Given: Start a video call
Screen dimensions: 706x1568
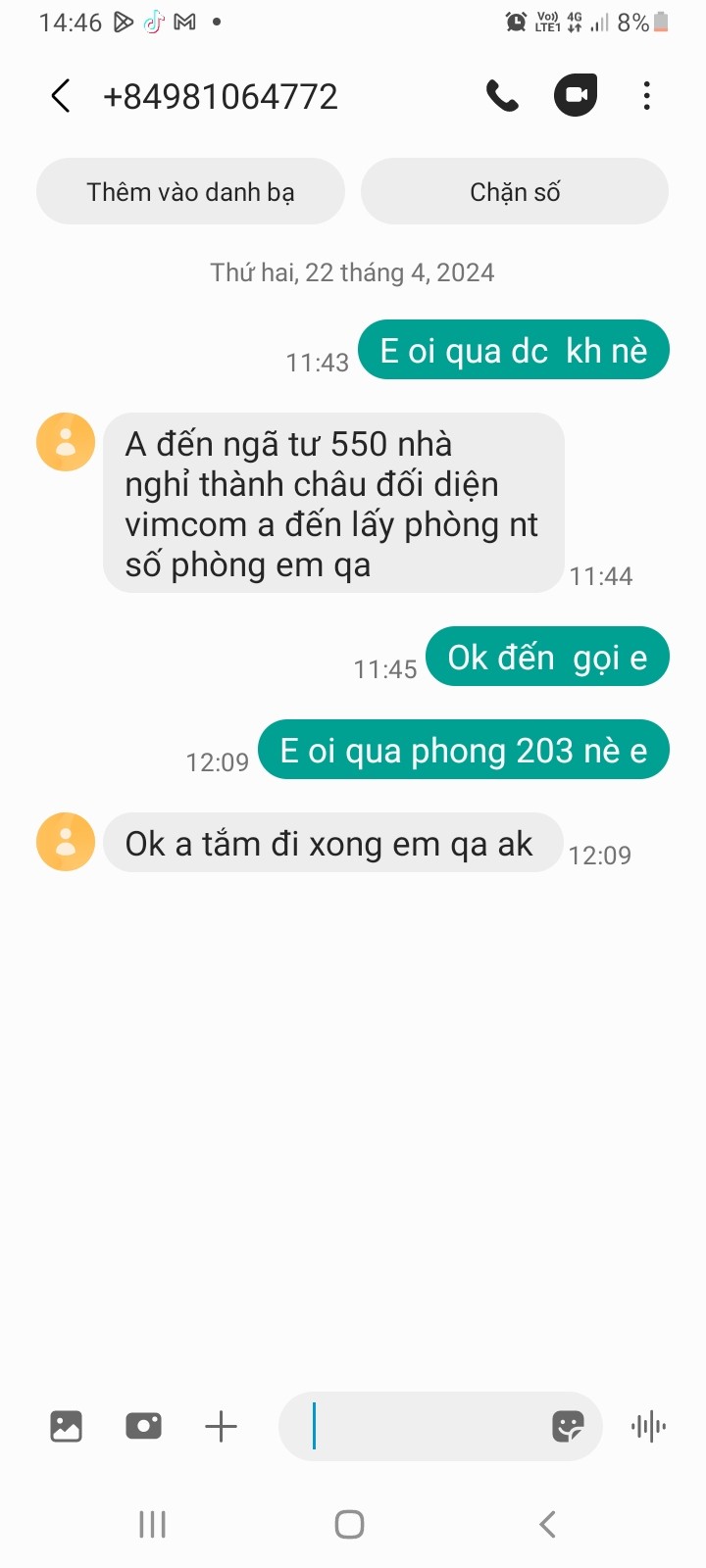Looking at the screenshot, I should 576,96.
